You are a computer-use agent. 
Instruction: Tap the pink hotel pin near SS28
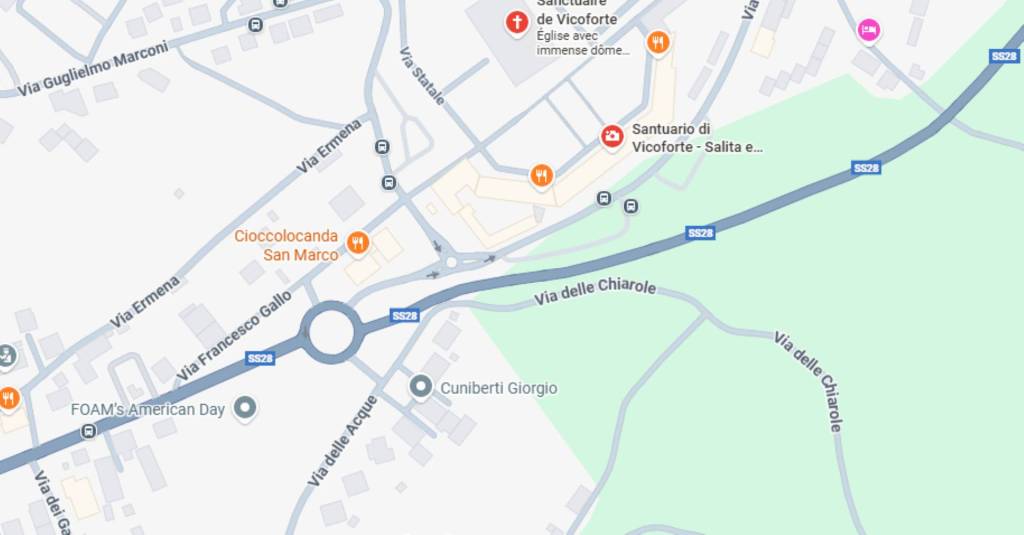tap(868, 31)
